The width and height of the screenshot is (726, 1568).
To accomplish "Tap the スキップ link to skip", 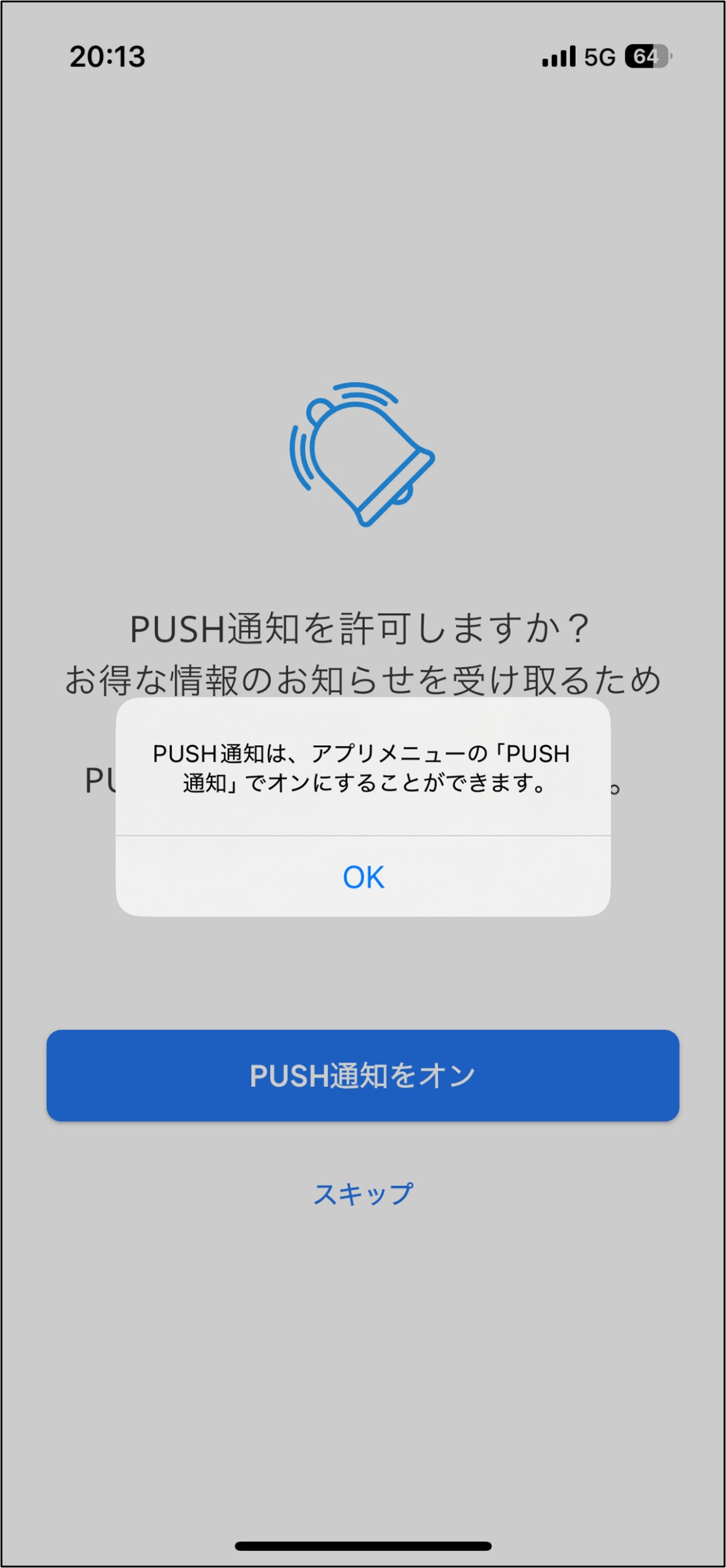I will [x=363, y=1194].
